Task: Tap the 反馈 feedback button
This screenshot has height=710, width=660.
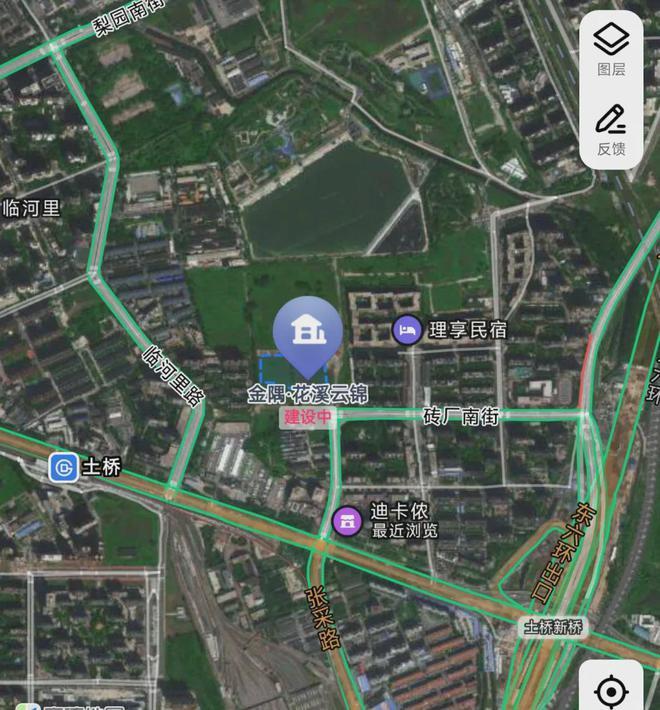Action: (611, 130)
